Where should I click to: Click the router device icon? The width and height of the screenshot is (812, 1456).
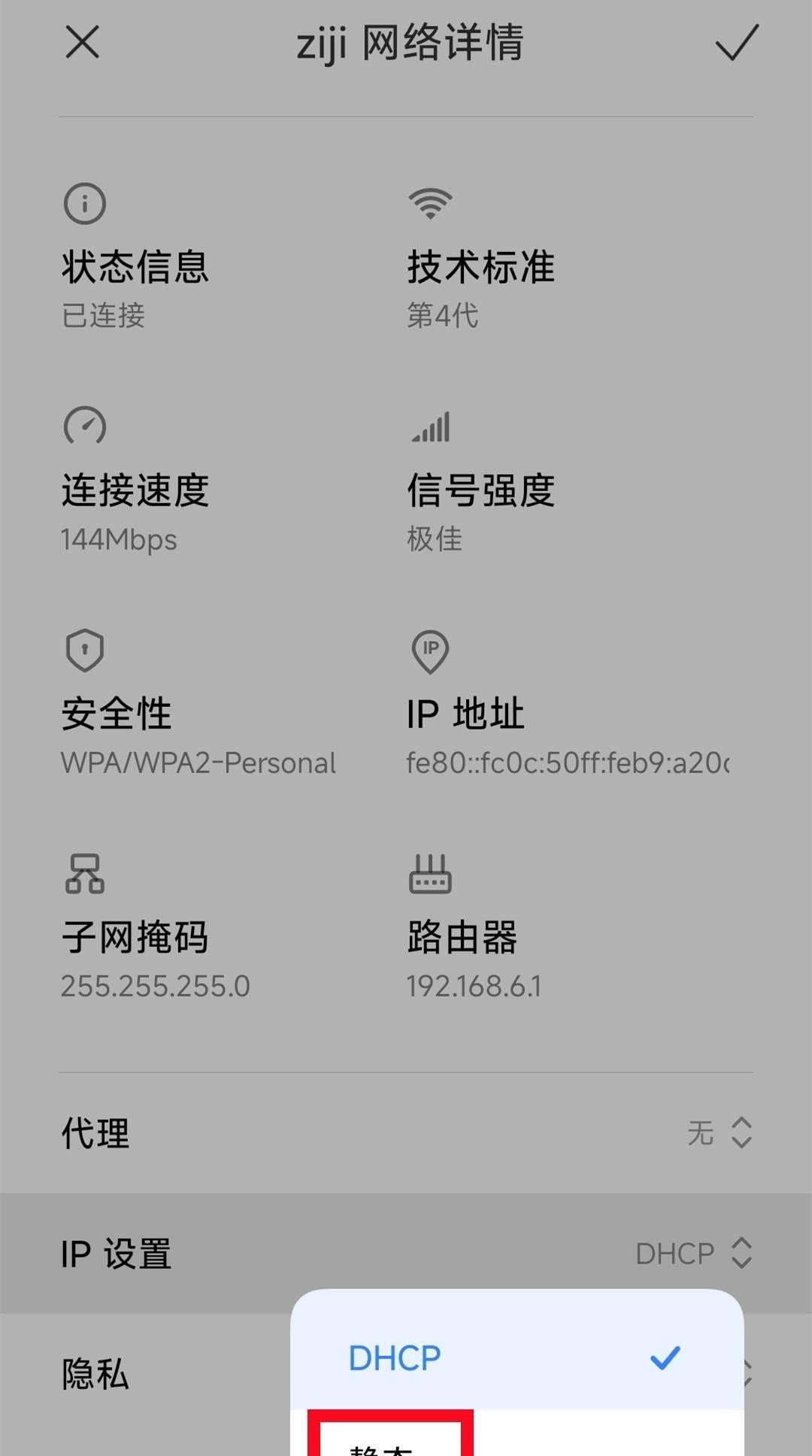click(x=429, y=873)
